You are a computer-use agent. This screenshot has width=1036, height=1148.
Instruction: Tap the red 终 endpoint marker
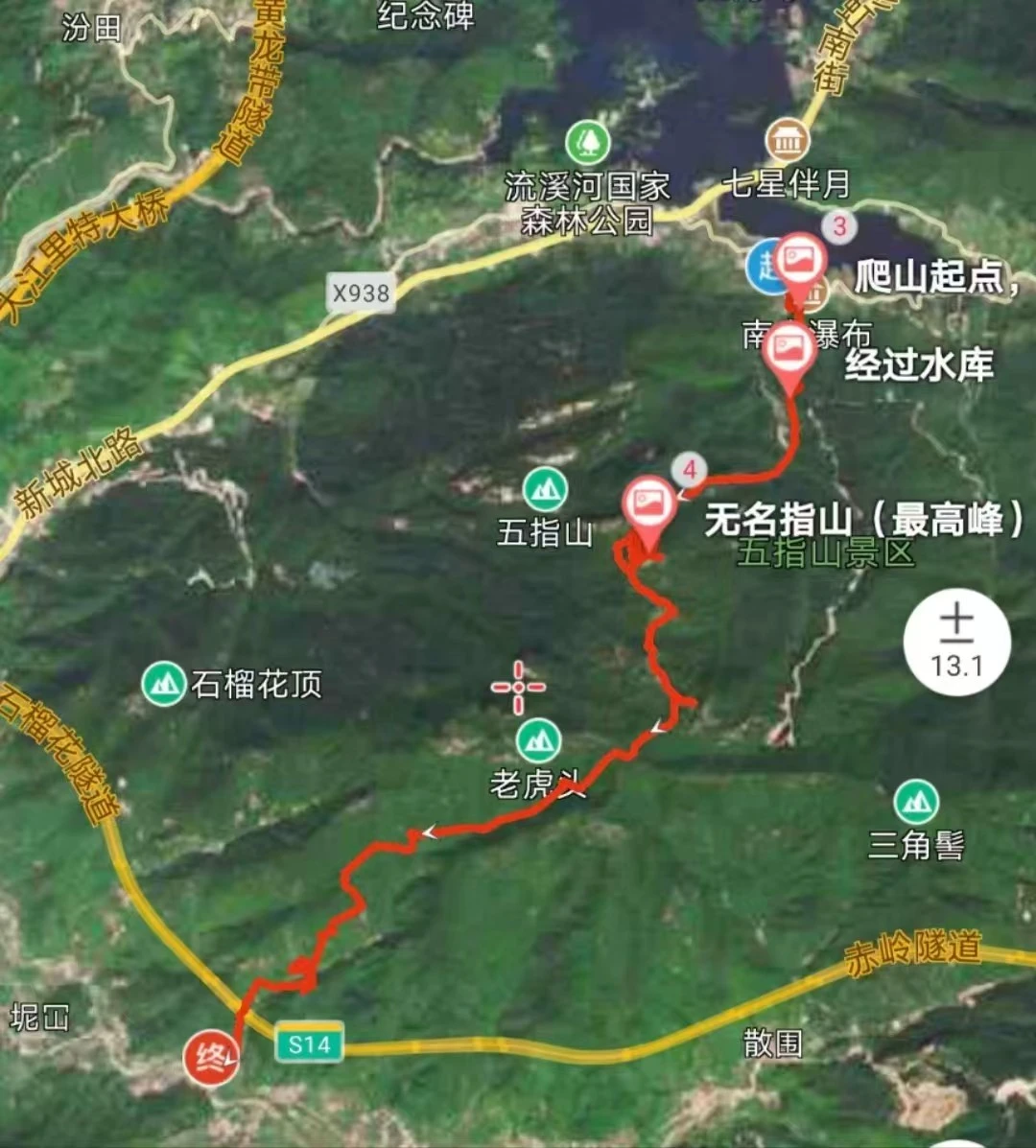[x=211, y=1058]
